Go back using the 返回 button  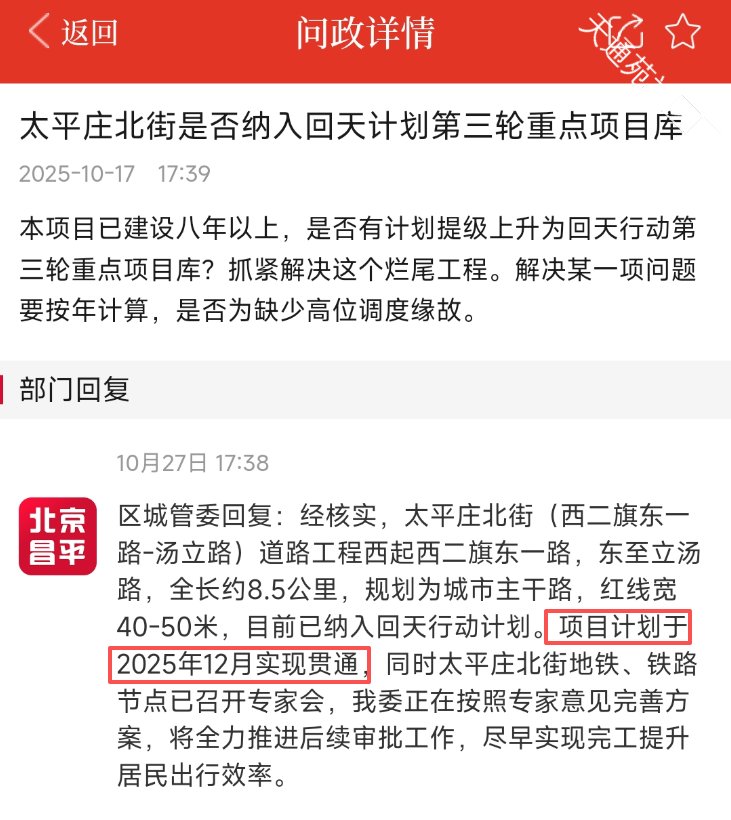[72, 33]
